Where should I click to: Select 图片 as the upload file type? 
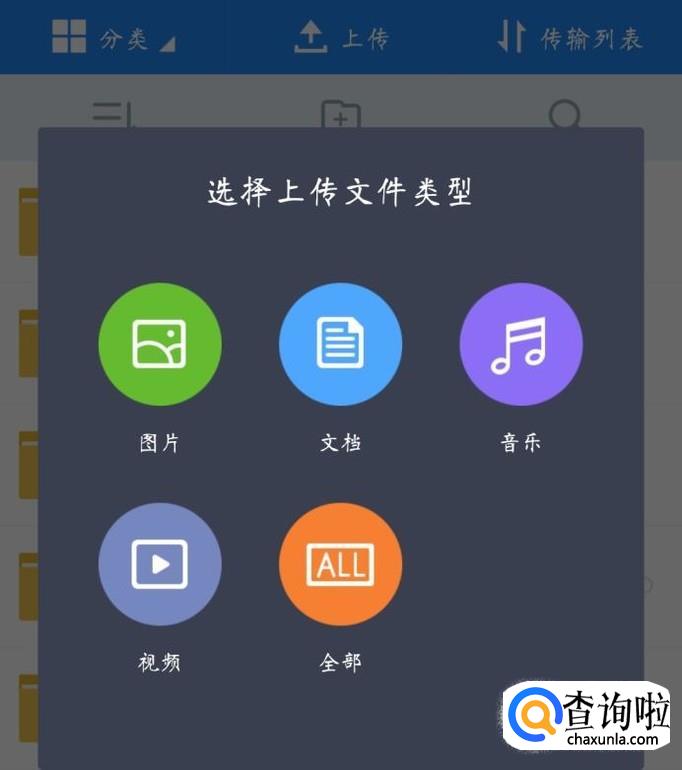coord(160,344)
